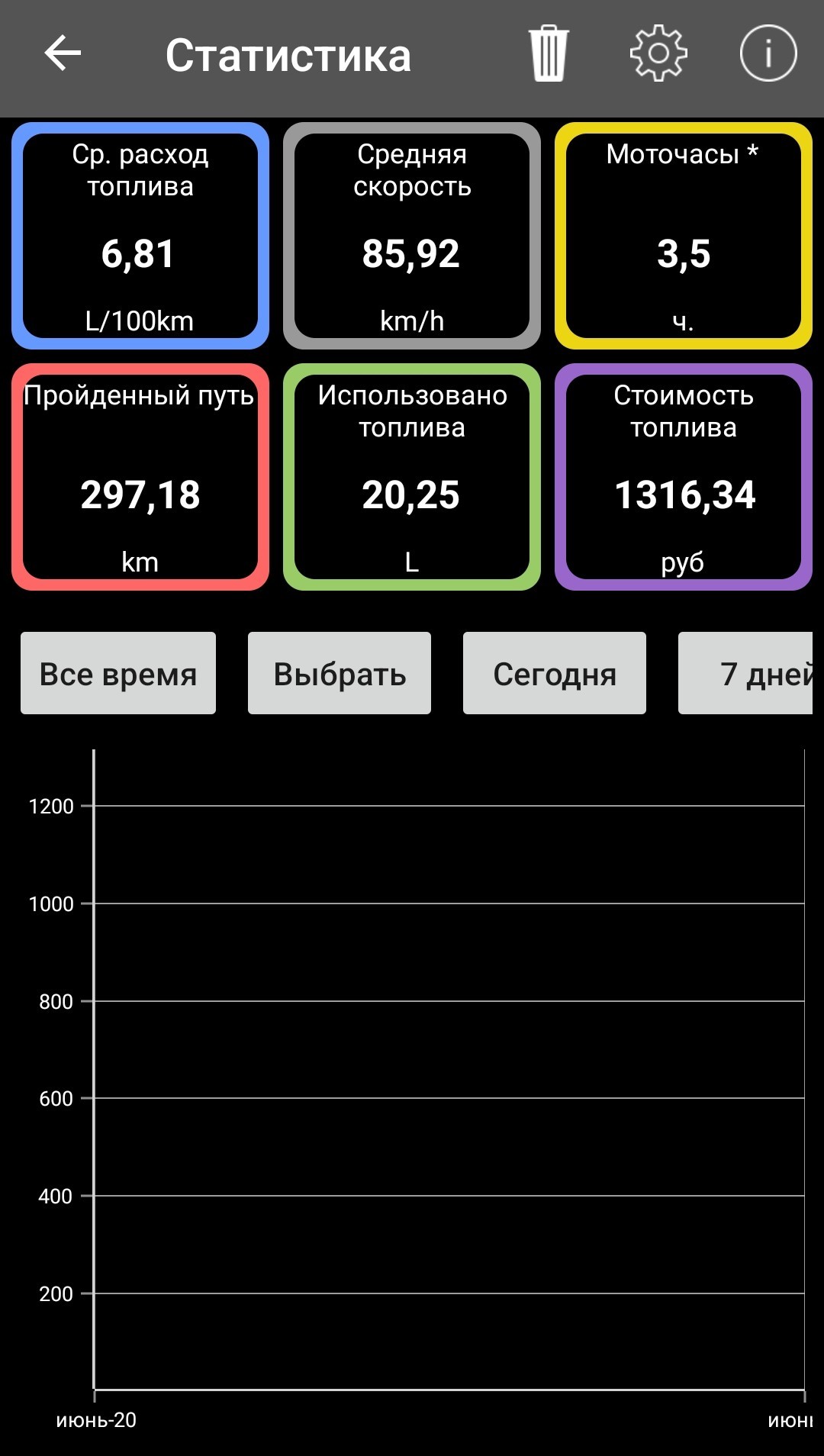
Task: Open the 'Моточасы' card
Action: tap(684, 236)
